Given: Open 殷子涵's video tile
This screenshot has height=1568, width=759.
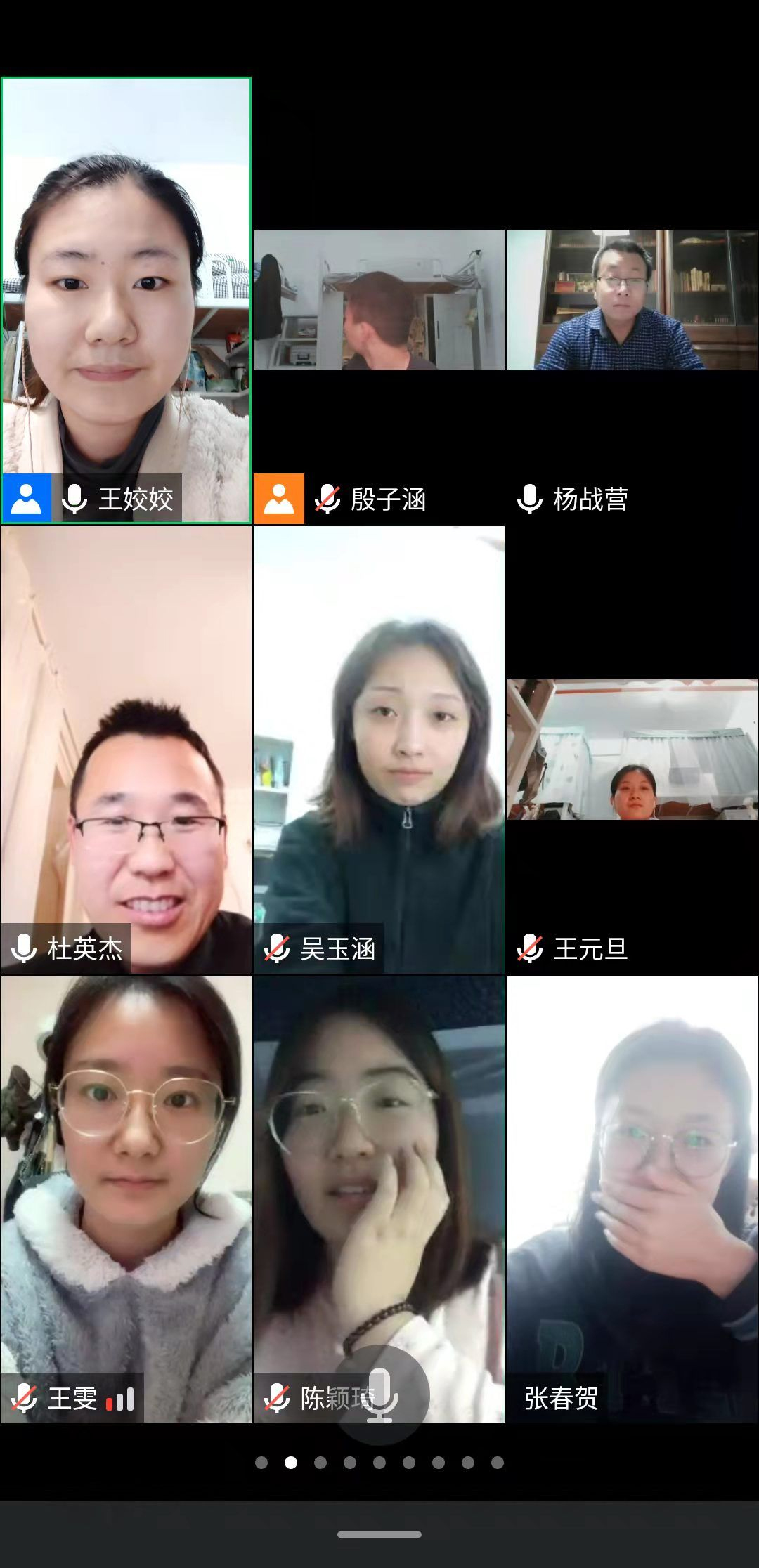Looking at the screenshot, I should [379, 300].
